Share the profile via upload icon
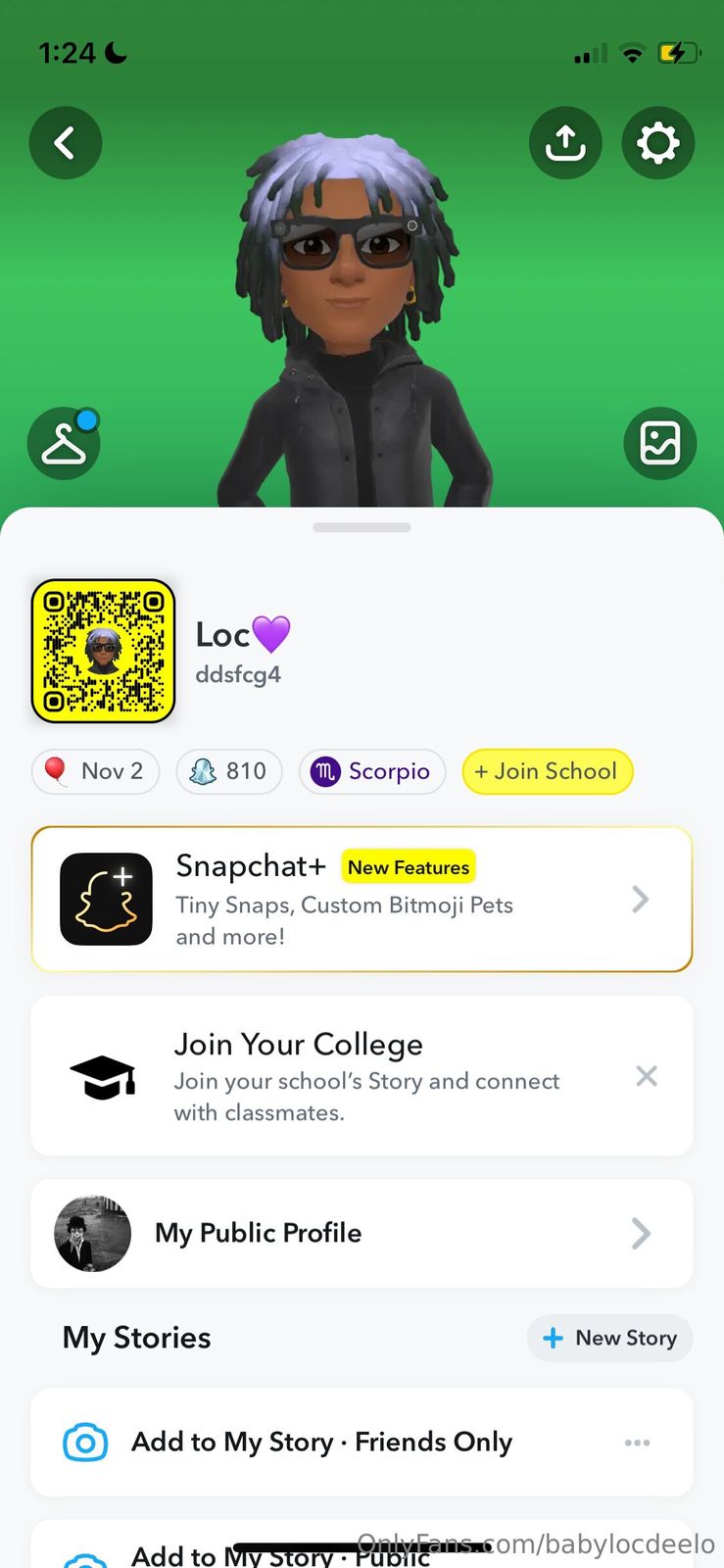This screenshot has height=1568, width=724. [565, 143]
